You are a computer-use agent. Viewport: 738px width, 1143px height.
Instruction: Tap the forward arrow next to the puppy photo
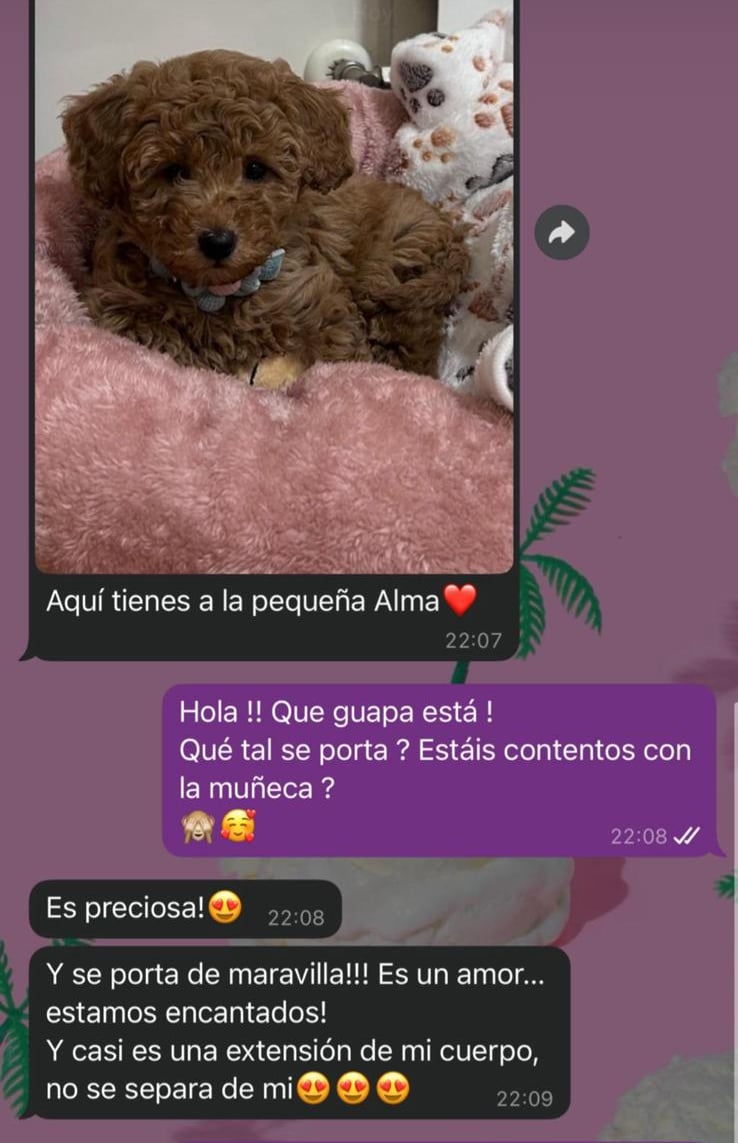(562, 233)
